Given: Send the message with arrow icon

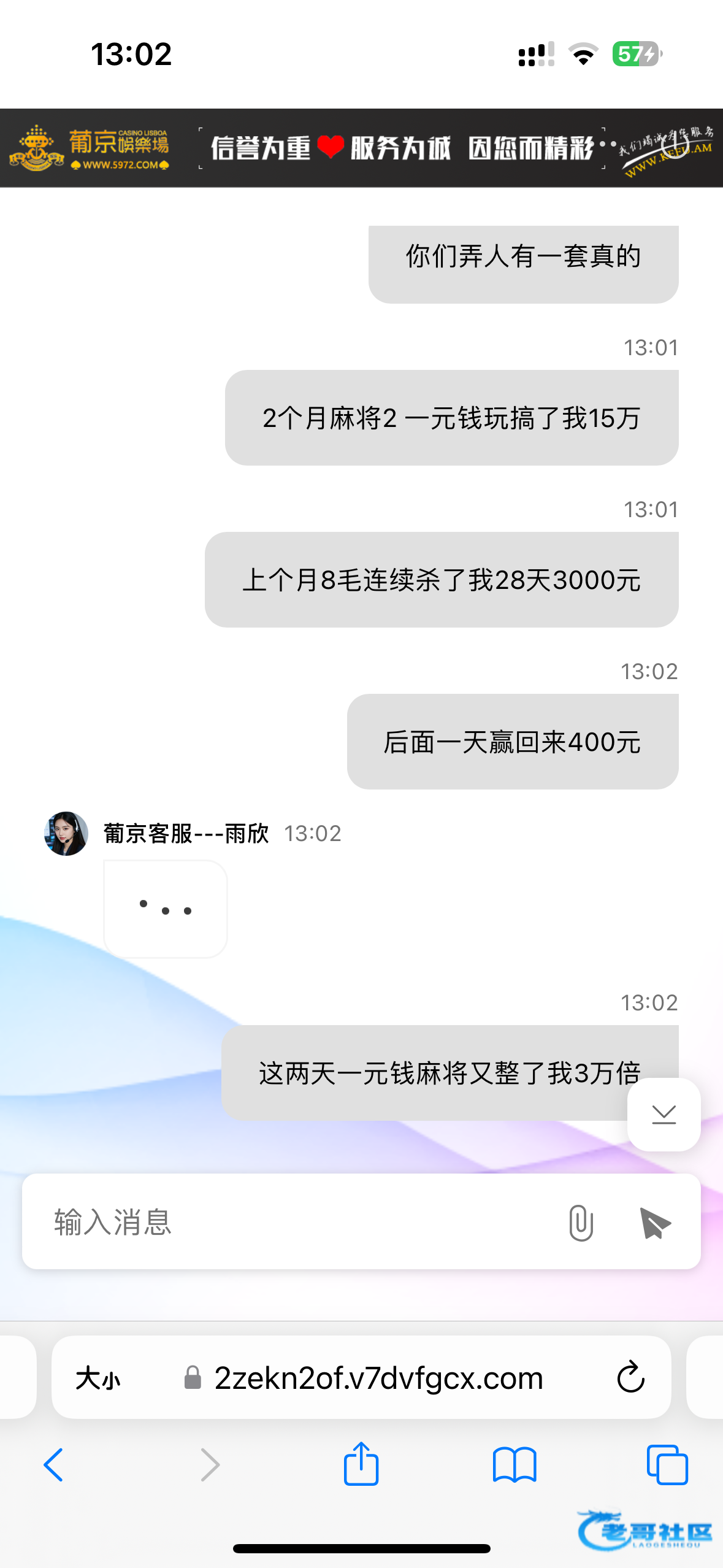Looking at the screenshot, I should [654, 1223].
